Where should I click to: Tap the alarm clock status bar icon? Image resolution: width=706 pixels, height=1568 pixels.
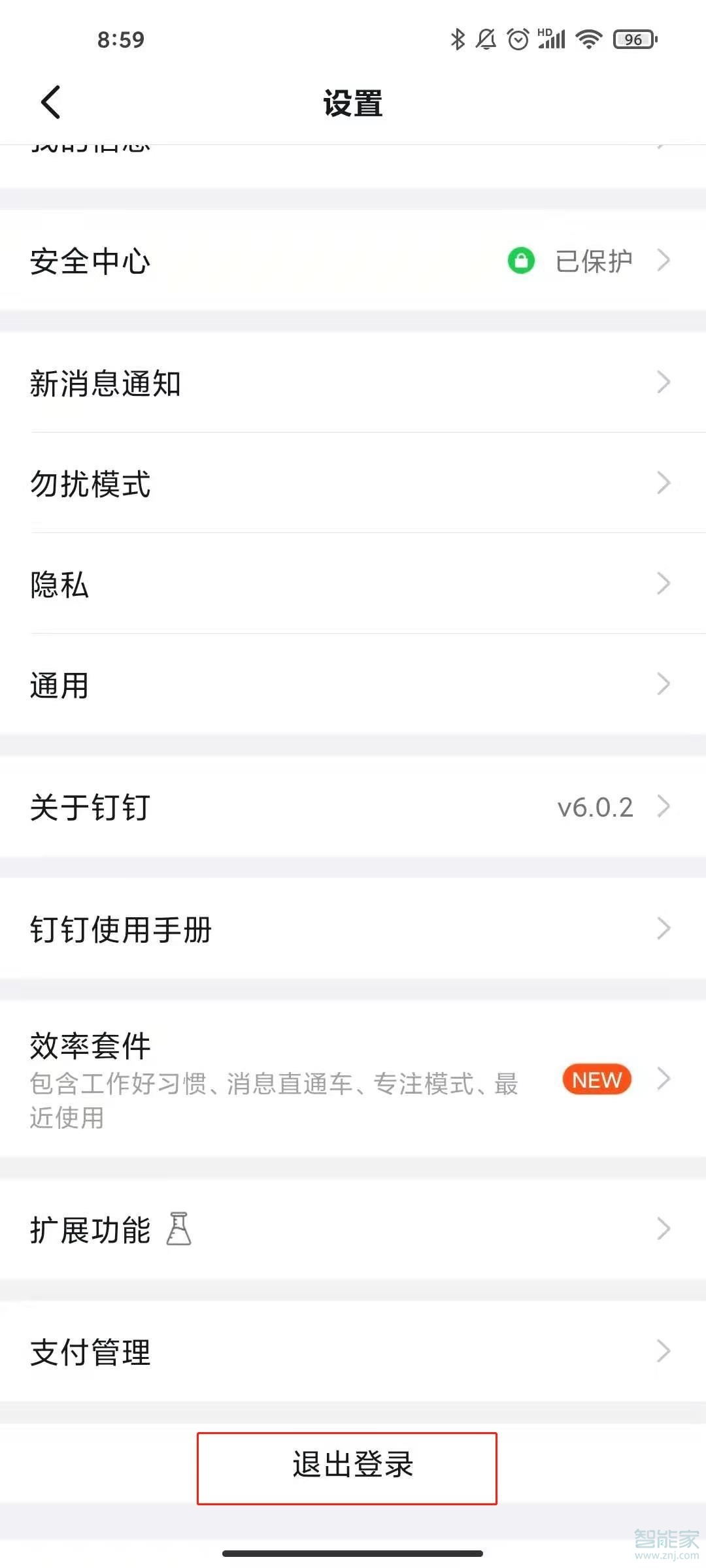coord(516,39)
